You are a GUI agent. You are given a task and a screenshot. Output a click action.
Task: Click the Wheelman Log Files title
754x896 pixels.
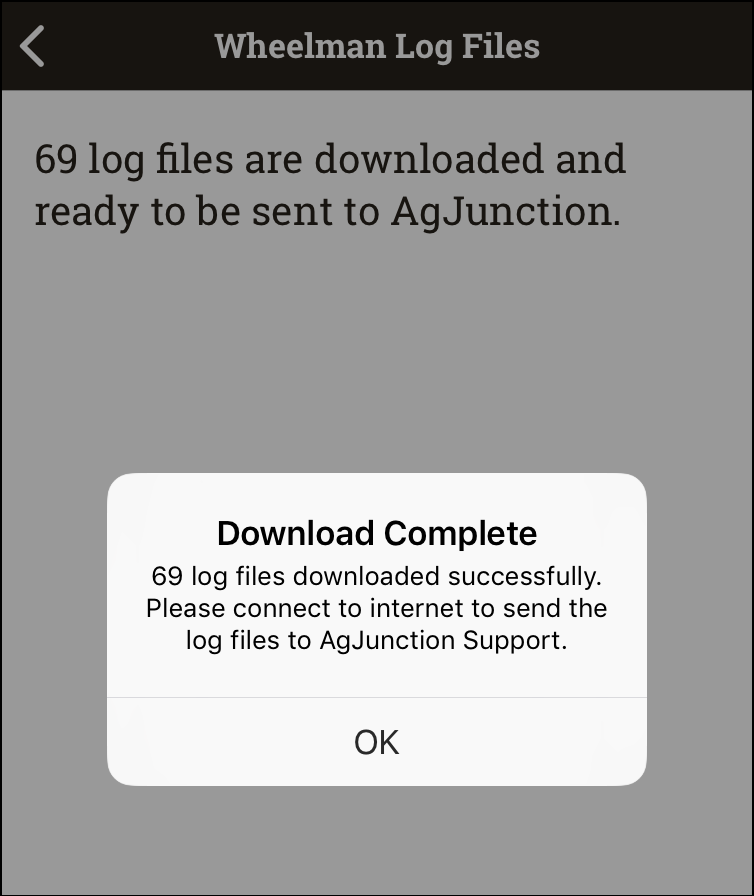pyautogui.click(x=377, y=45)
